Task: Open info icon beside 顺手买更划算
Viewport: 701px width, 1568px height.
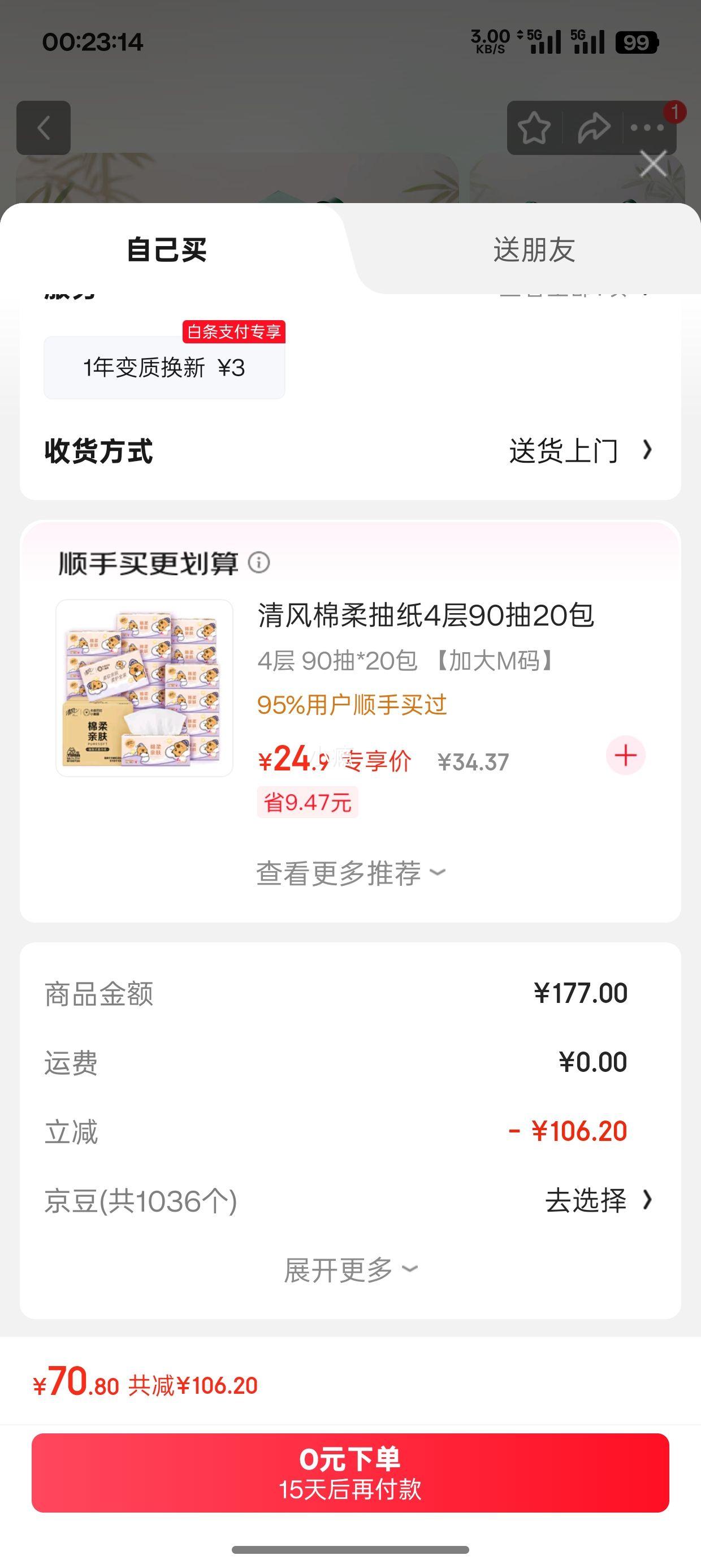Action: pos(259,562)
